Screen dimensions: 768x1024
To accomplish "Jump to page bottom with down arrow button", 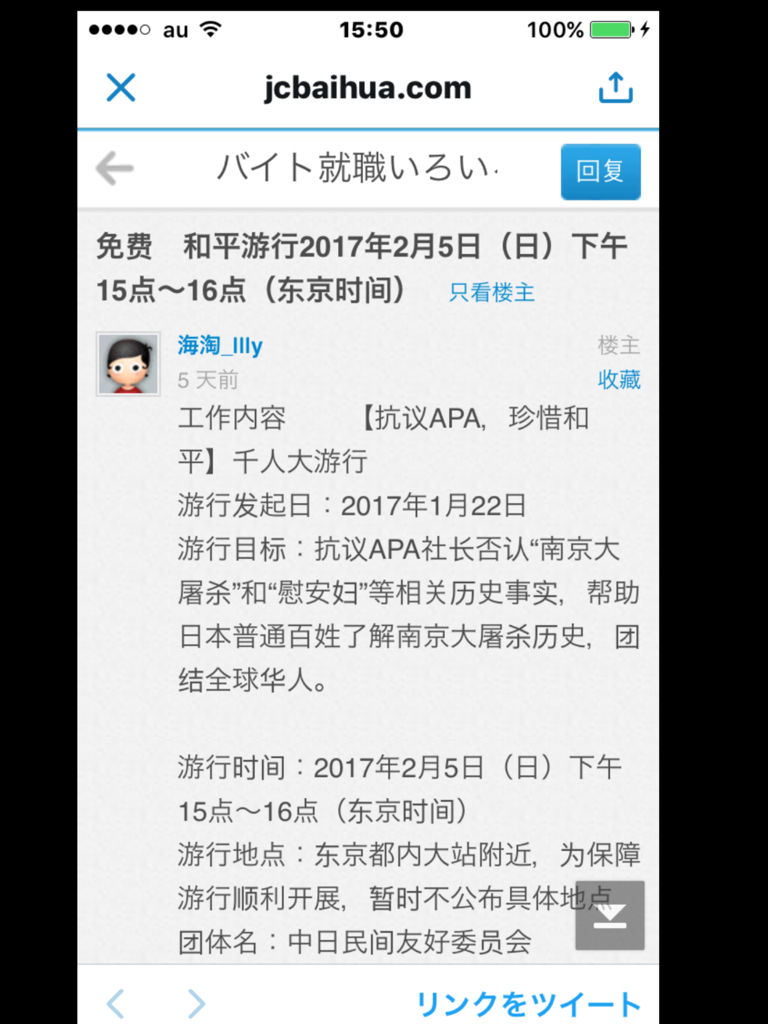I will point(609,915).
